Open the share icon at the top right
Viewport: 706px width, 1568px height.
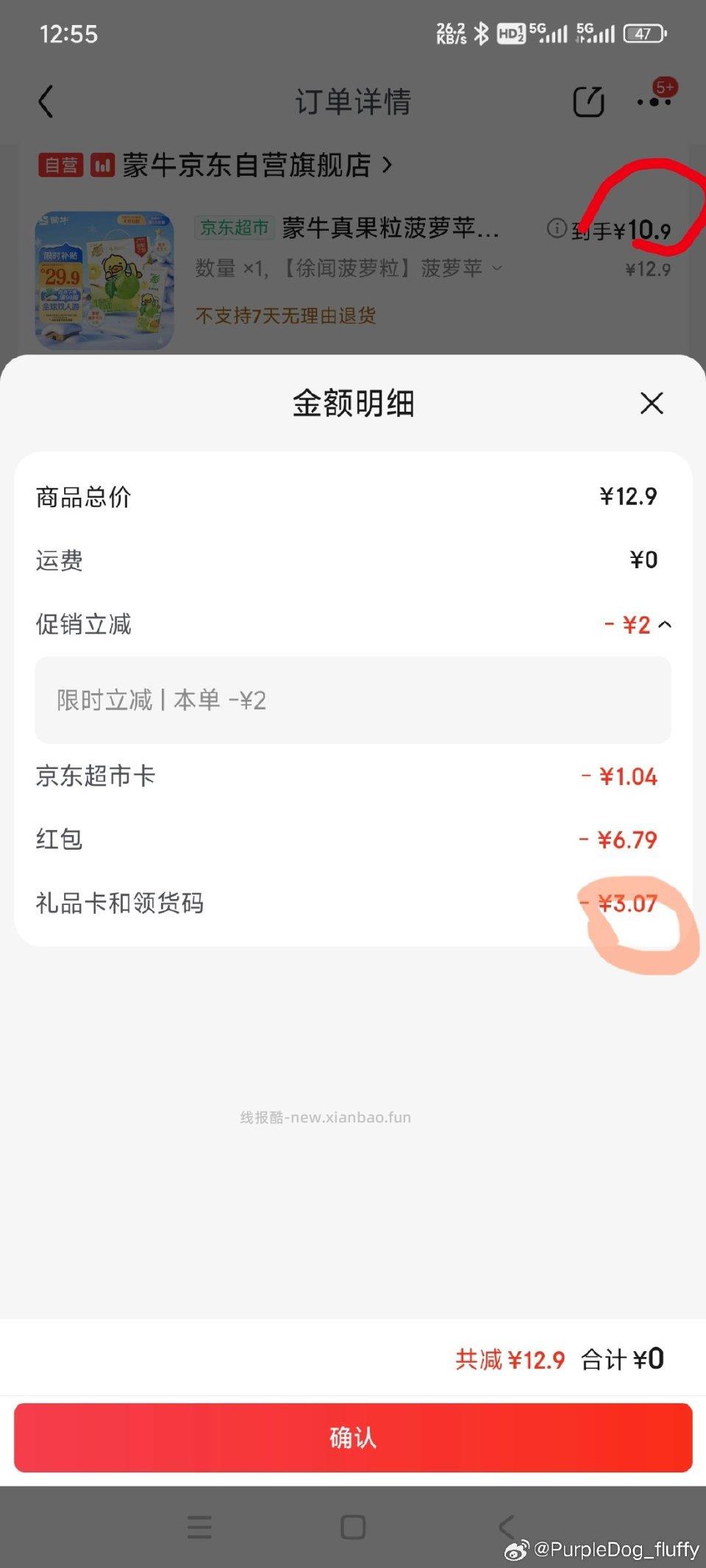tap(589, 101)
